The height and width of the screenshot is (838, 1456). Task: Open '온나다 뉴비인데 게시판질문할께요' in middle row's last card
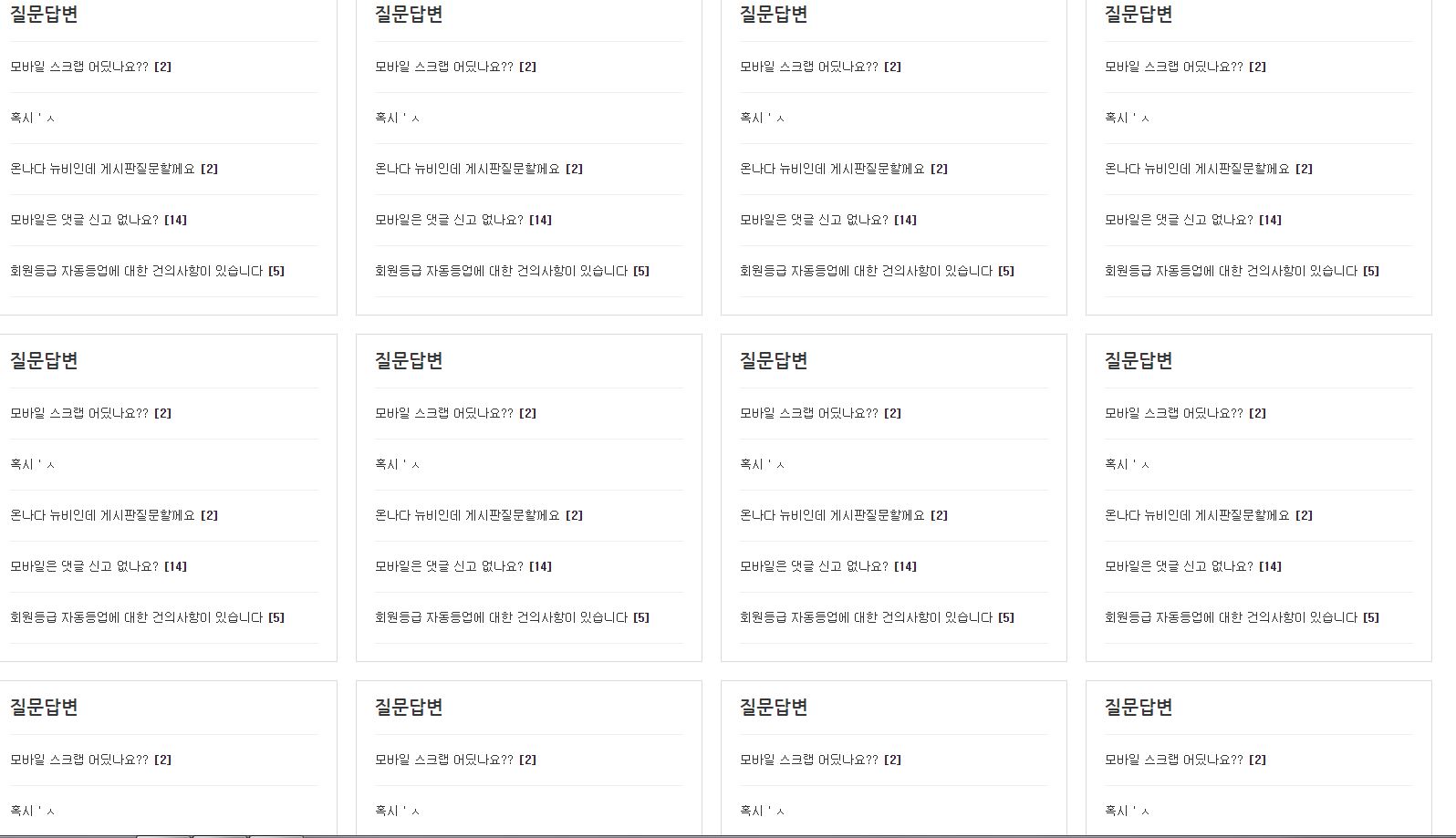[1197, 515]
